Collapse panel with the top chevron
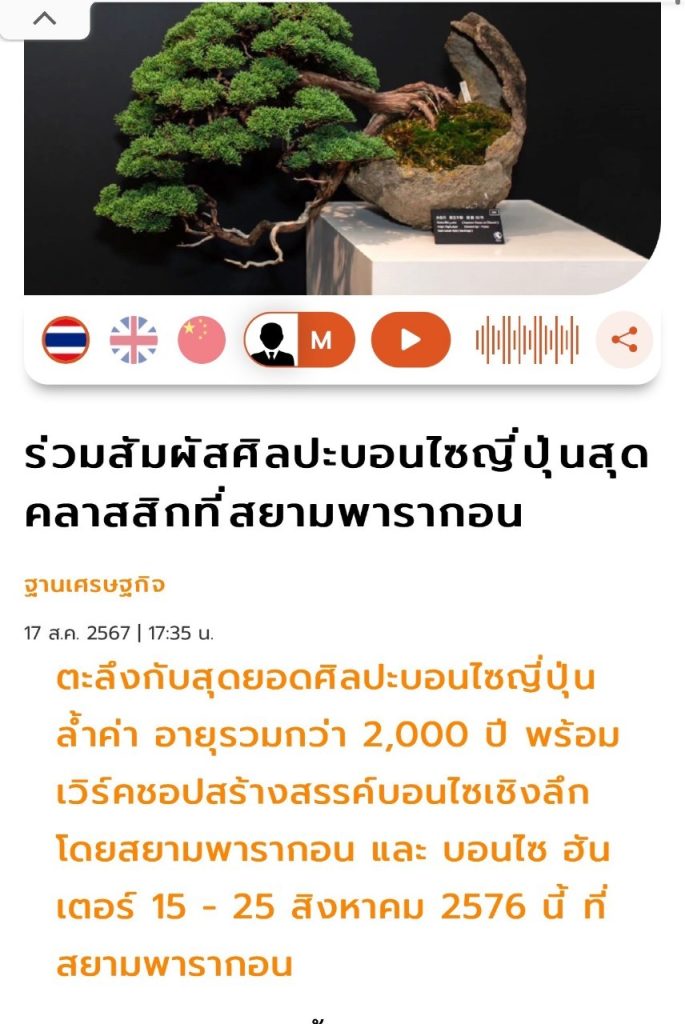Screen dimensions: 685x1024 (45, 18)
